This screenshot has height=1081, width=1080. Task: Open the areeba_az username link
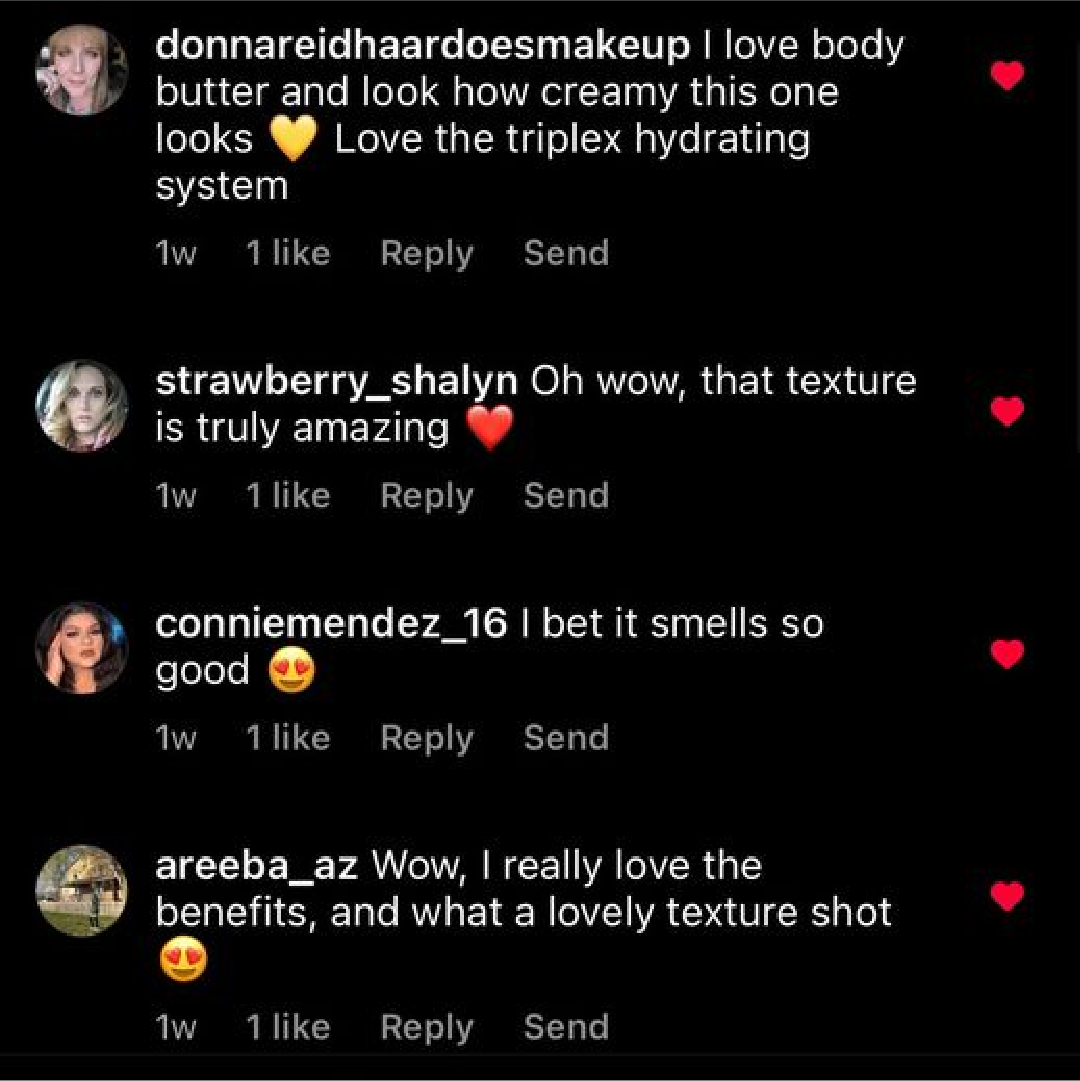pos(256,866)
